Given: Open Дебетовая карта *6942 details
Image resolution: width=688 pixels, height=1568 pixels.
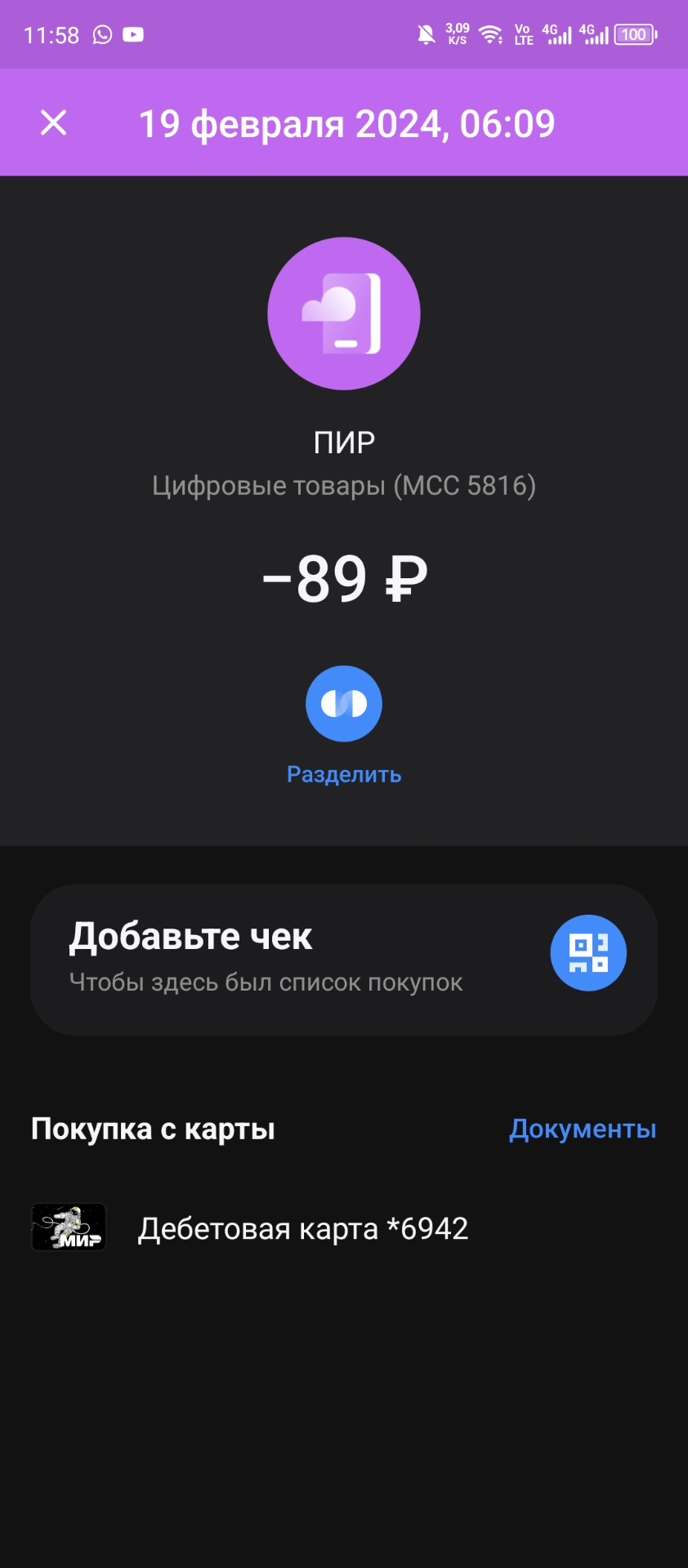Looking at the screenshot, I should 302,1228.
